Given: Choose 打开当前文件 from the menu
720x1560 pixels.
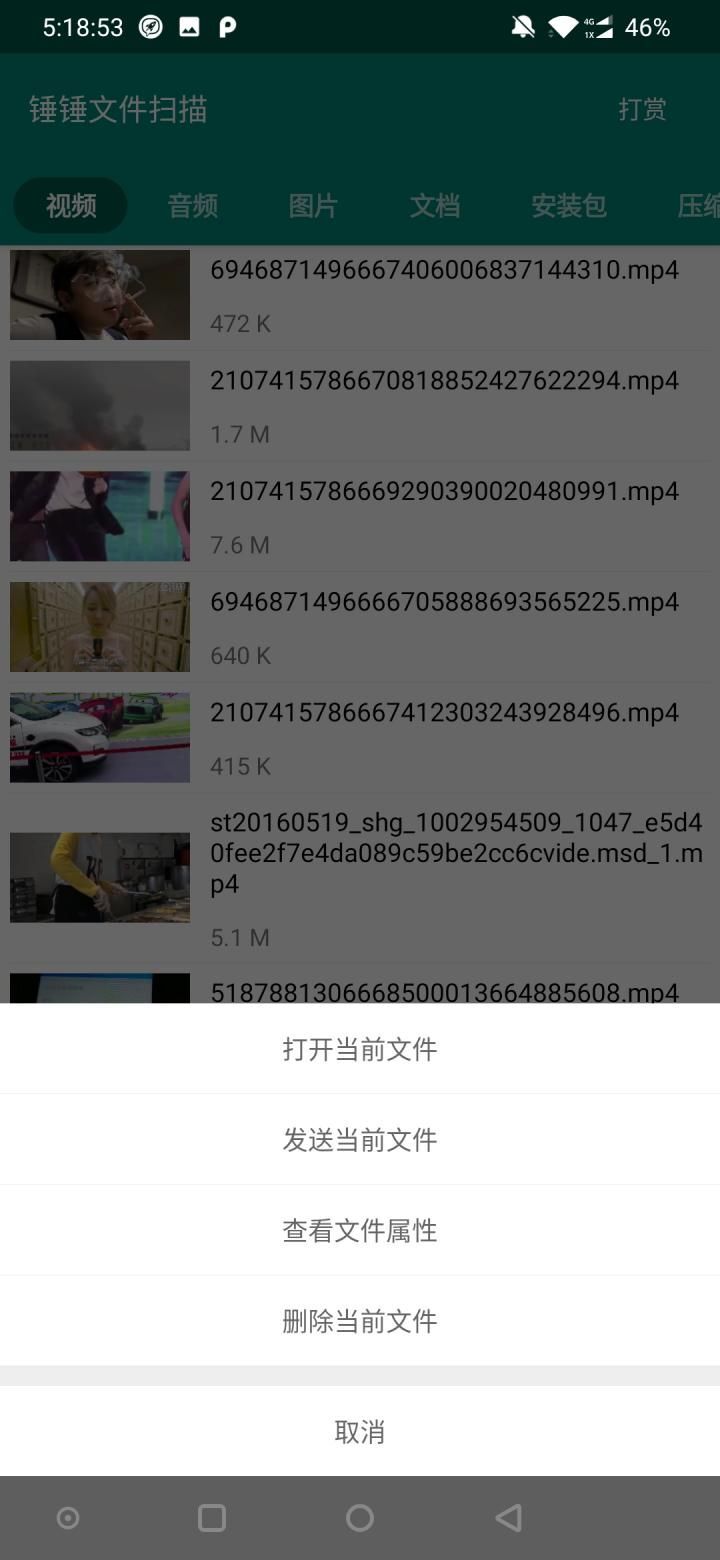Looking at the screenshot, I should pos(360,1048).
